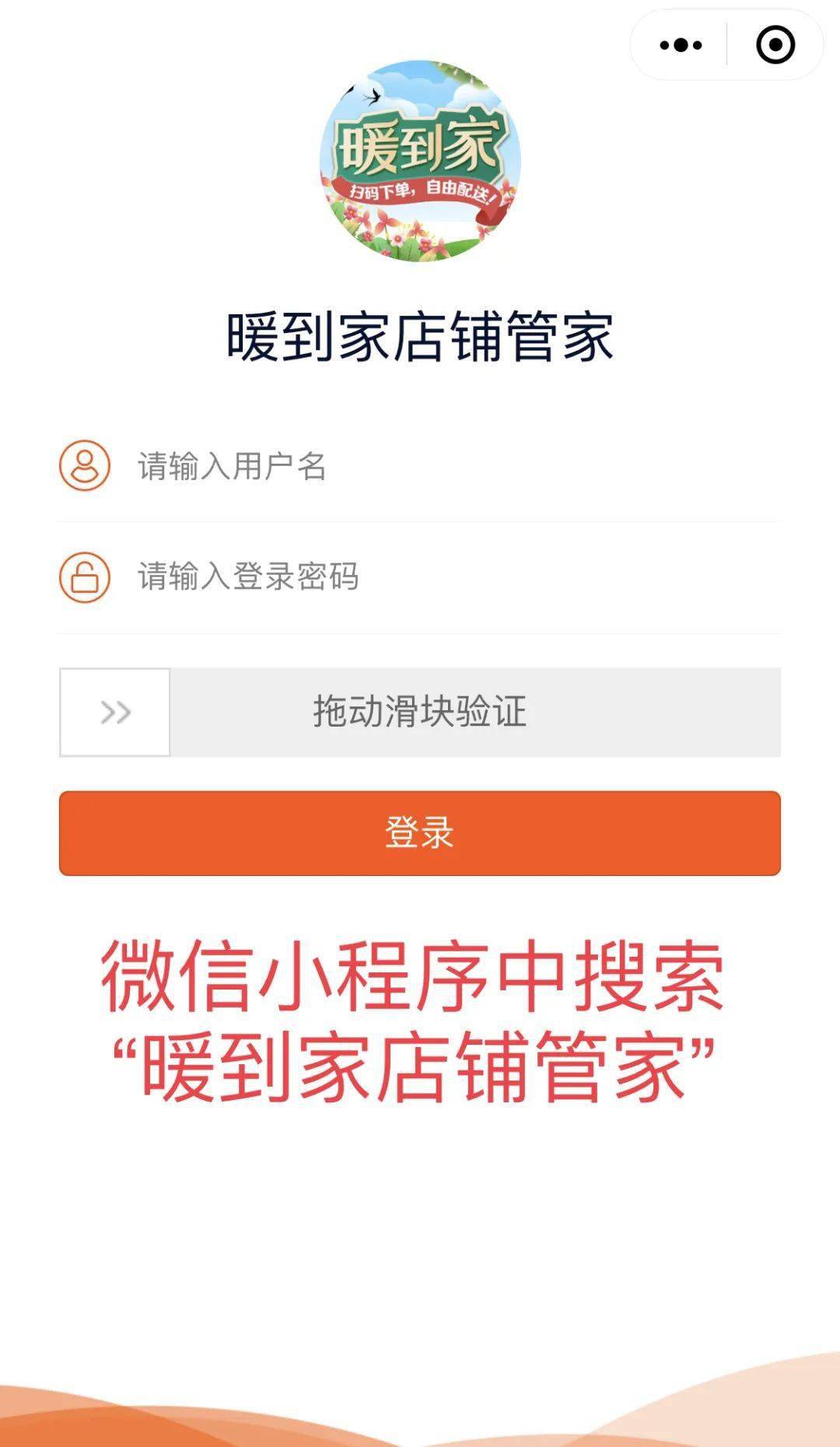Open the mini program more options menu
840x1447 pixels.
point(681,45)
